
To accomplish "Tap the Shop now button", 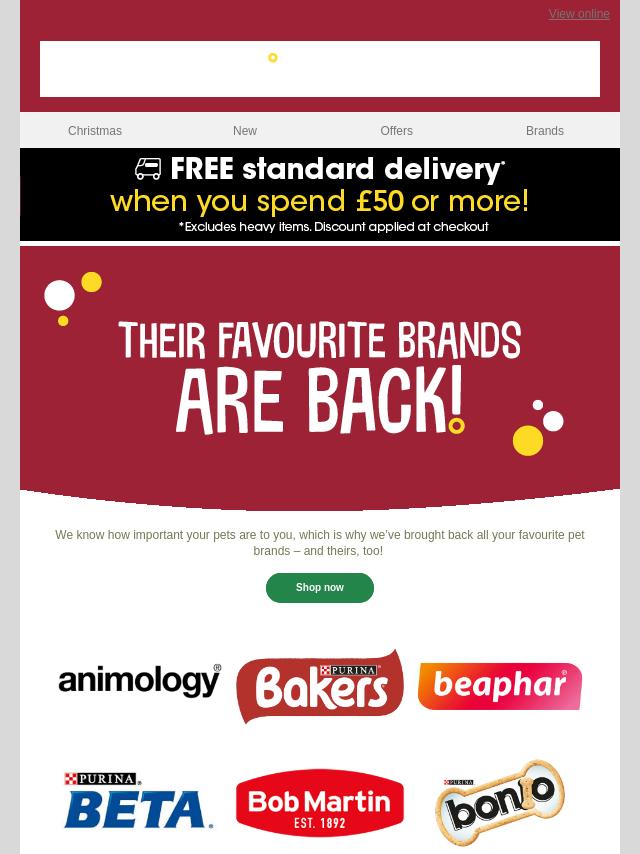I will point(320,588).
